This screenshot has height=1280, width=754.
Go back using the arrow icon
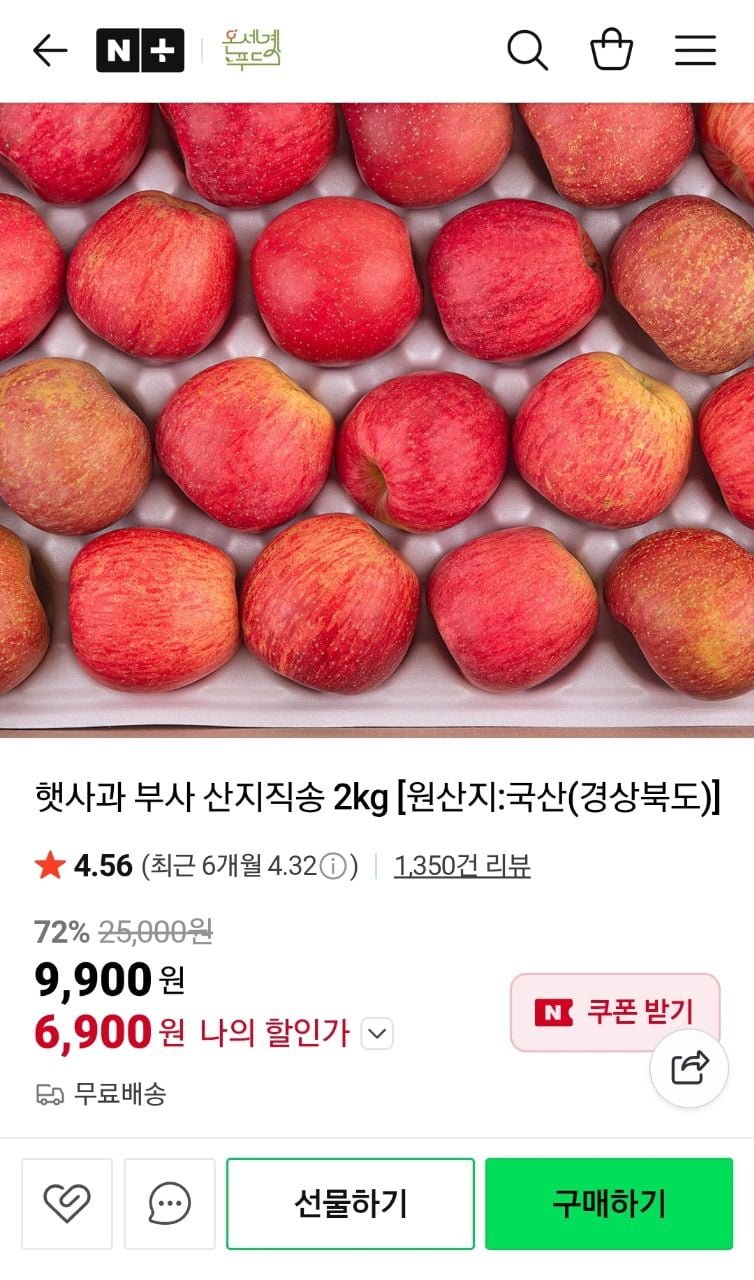click(49, 50)
